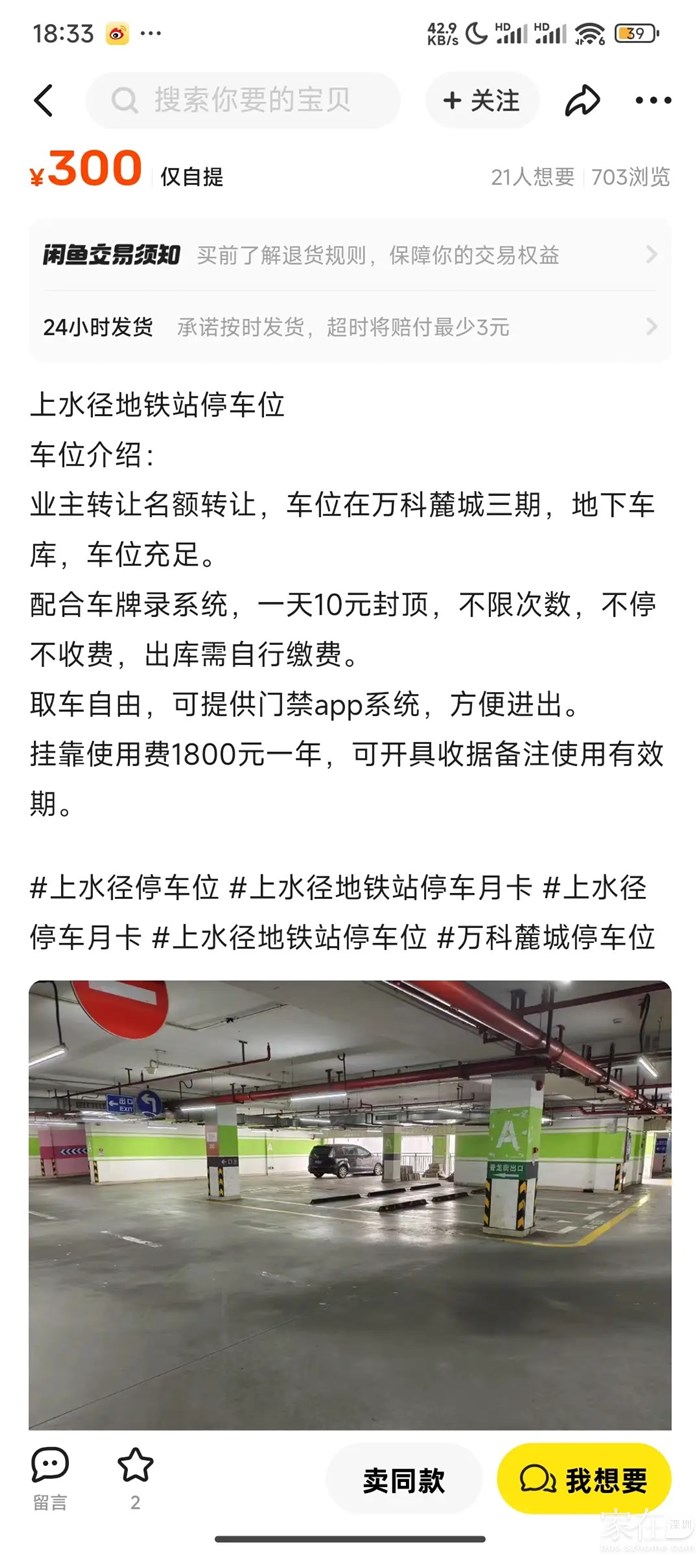700x1555 pixels.
Task: Open the 24小时发货 shipping promise row
Action: point(349,327)
